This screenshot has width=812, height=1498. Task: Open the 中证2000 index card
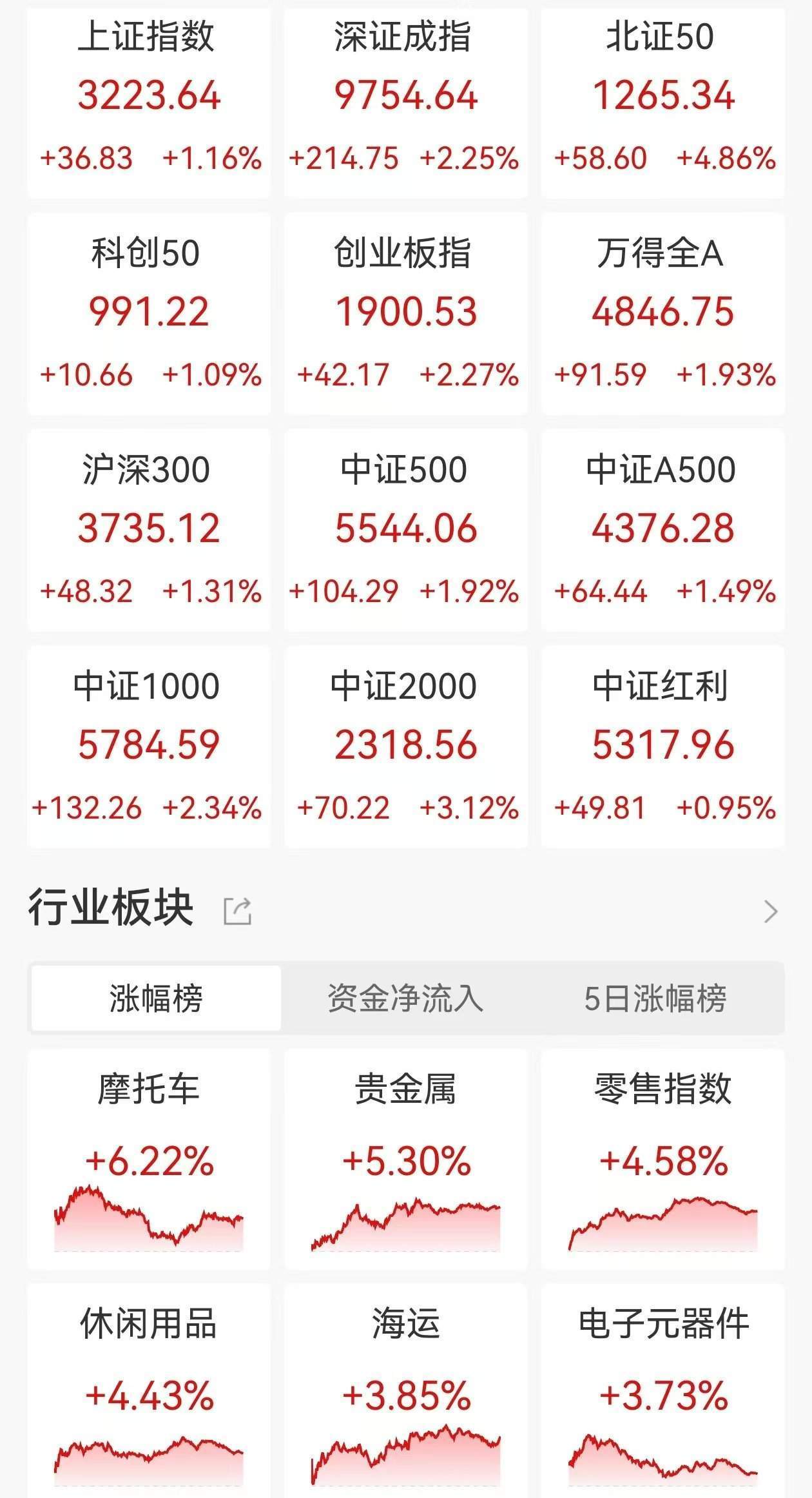[x=406, y=748]
